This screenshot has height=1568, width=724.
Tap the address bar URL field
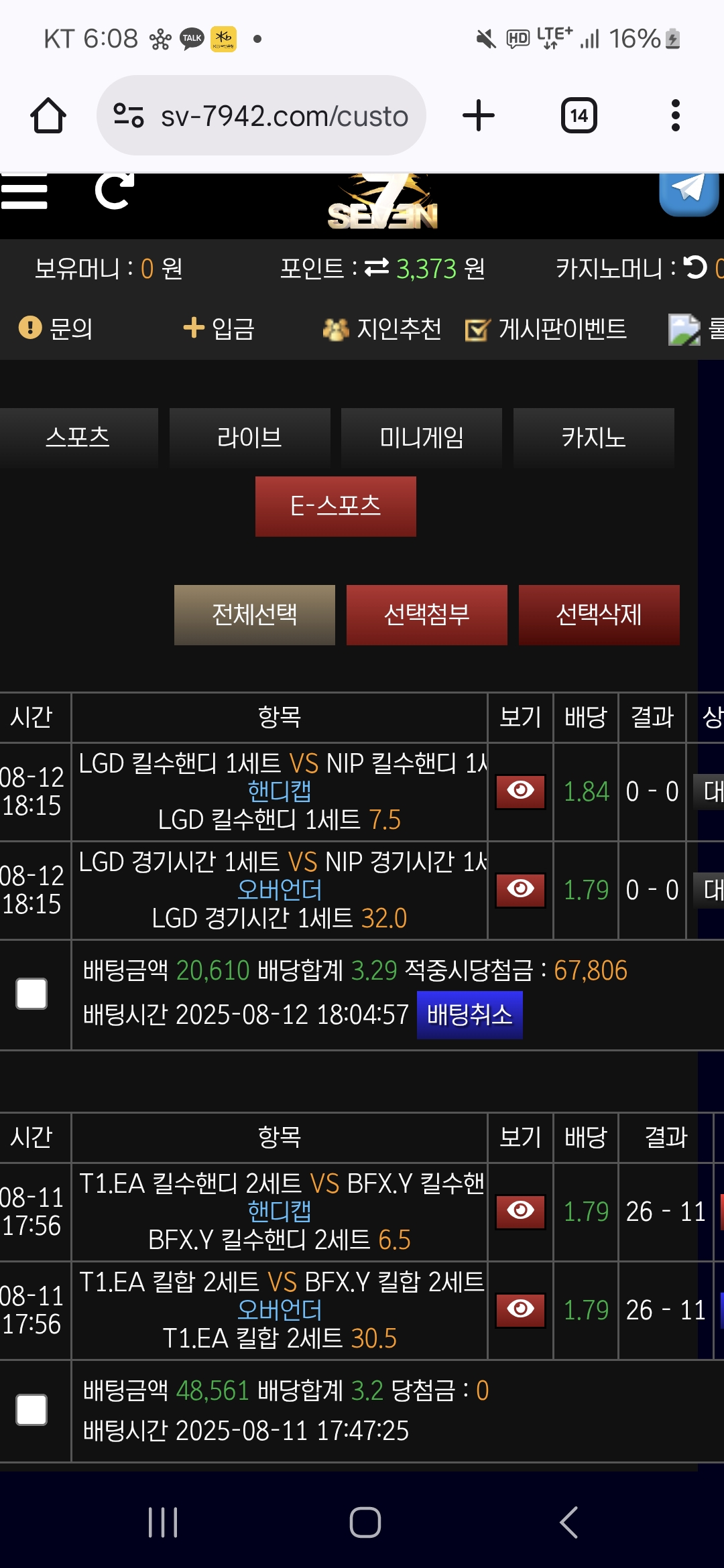click(x=284, y=116)
